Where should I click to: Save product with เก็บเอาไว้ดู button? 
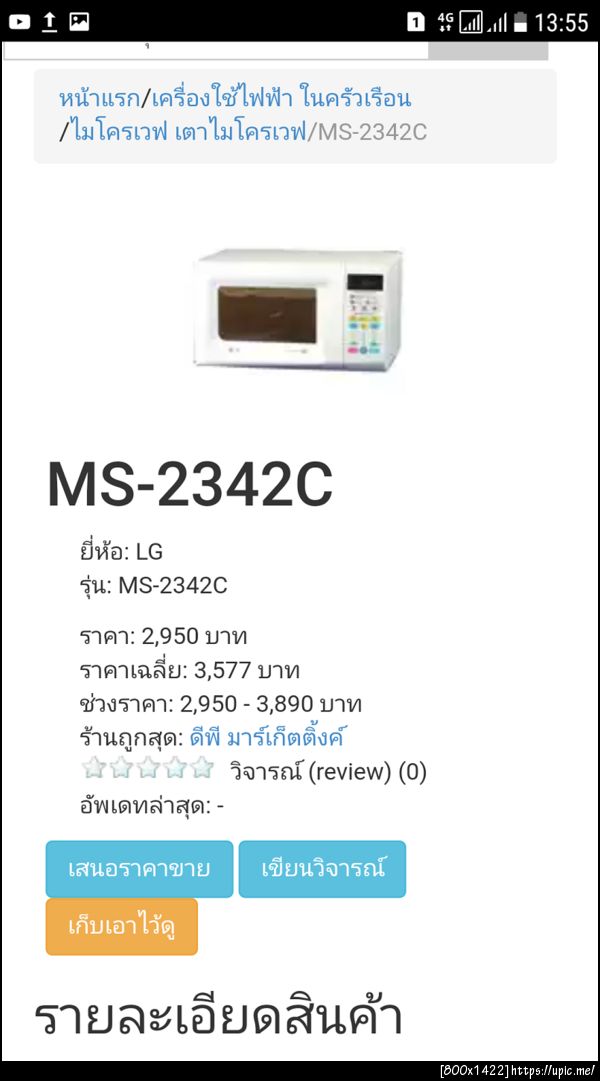pyautogui.click(x=121, y=926)
